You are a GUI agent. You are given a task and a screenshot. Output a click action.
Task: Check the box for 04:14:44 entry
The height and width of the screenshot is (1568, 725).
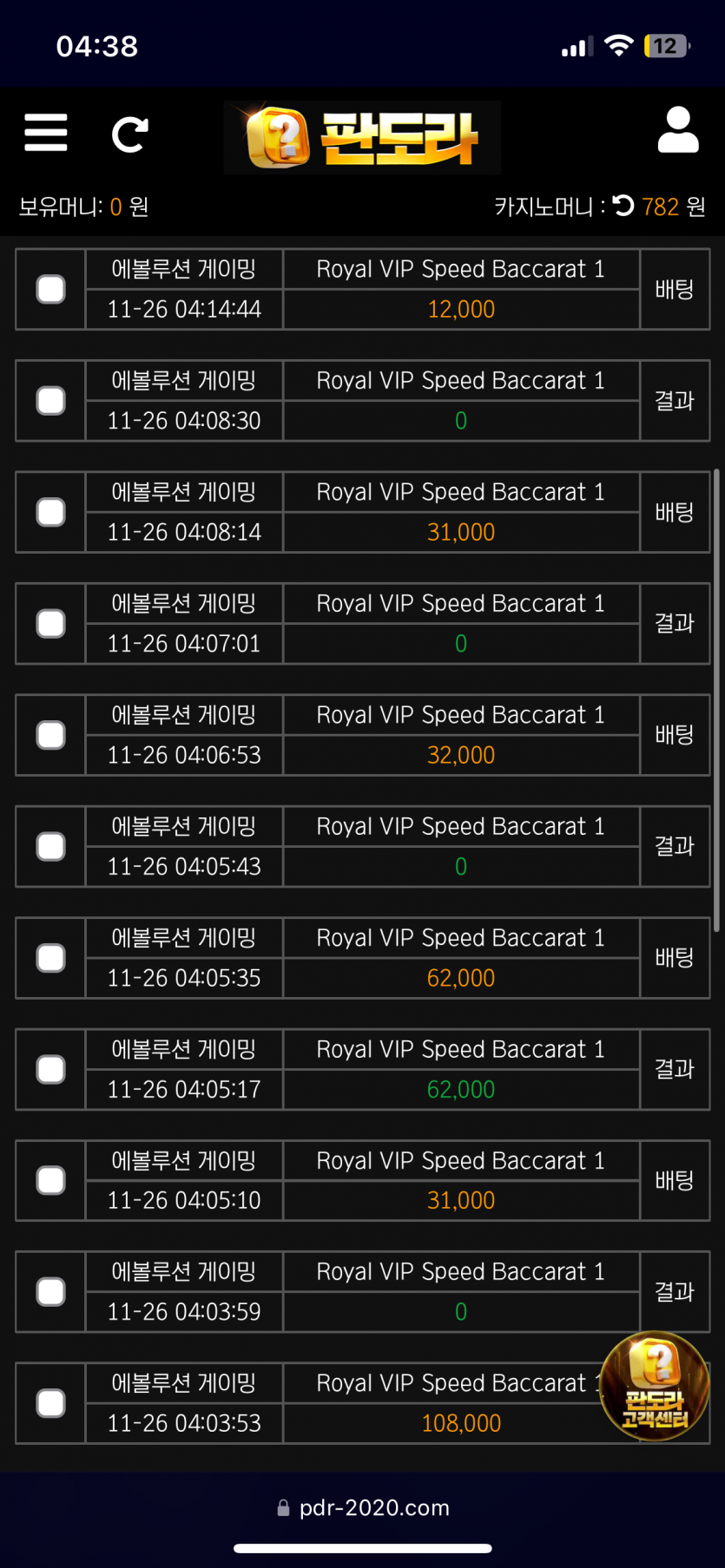coord(51,289)
